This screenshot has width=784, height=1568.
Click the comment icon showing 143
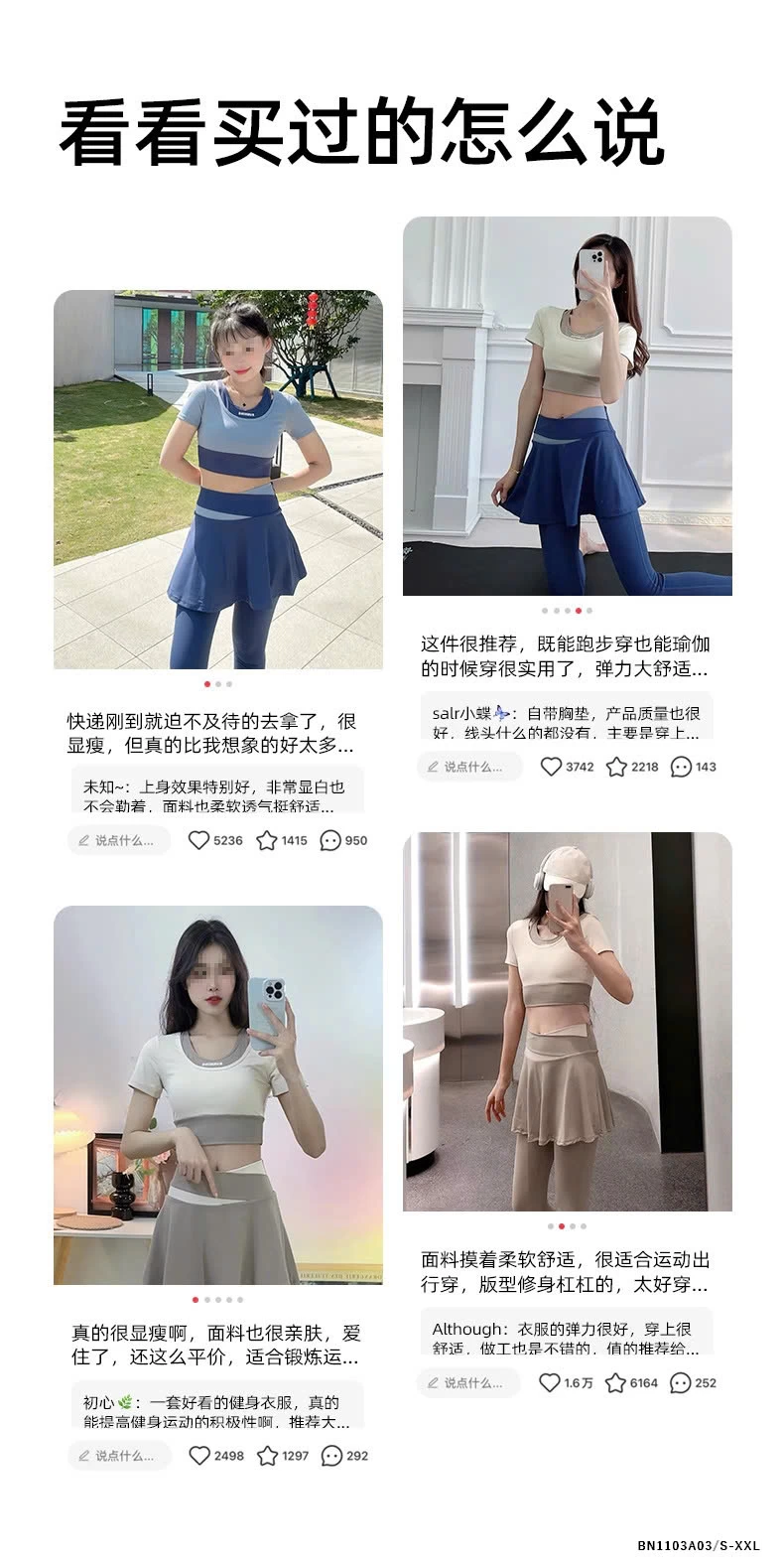point(682,766)
